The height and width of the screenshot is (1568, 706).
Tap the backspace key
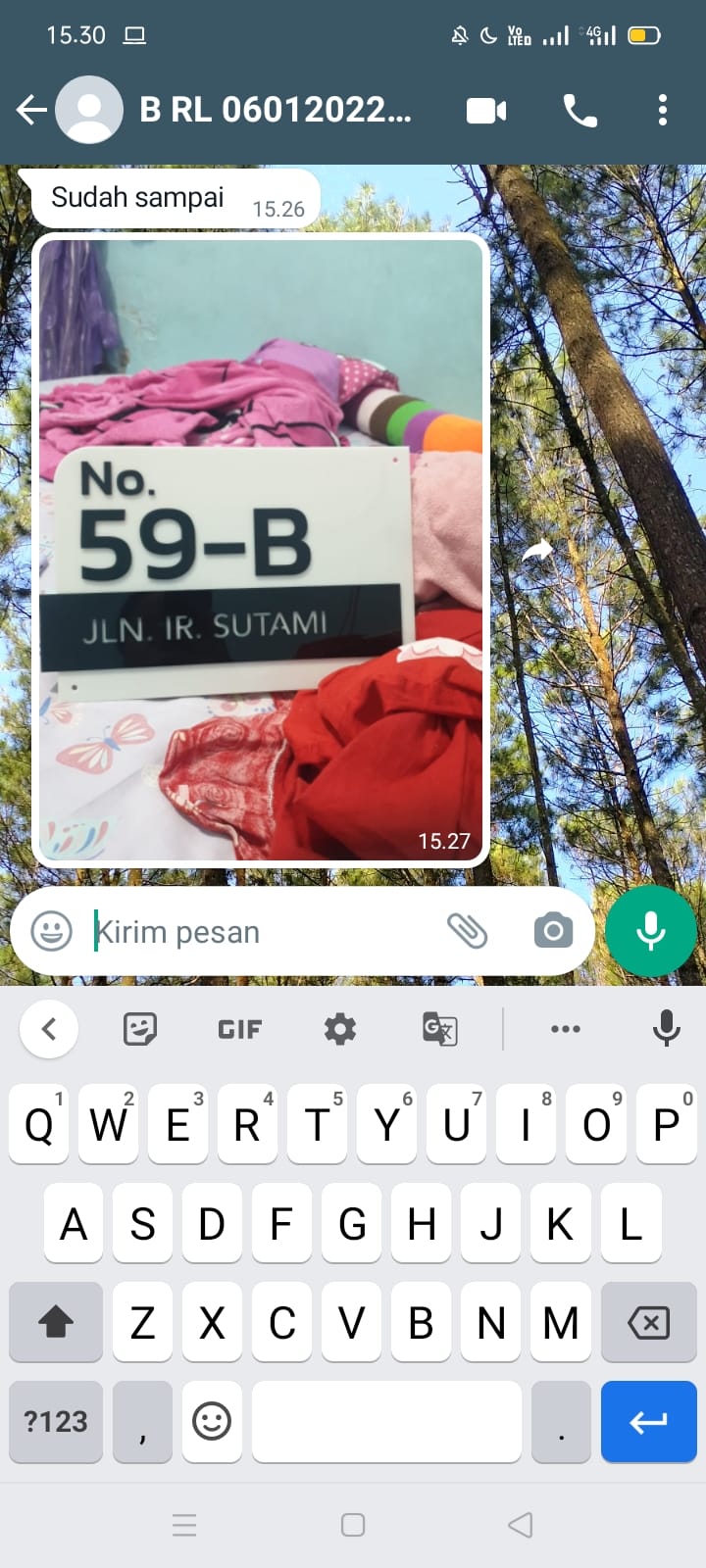coord(648,1323)
